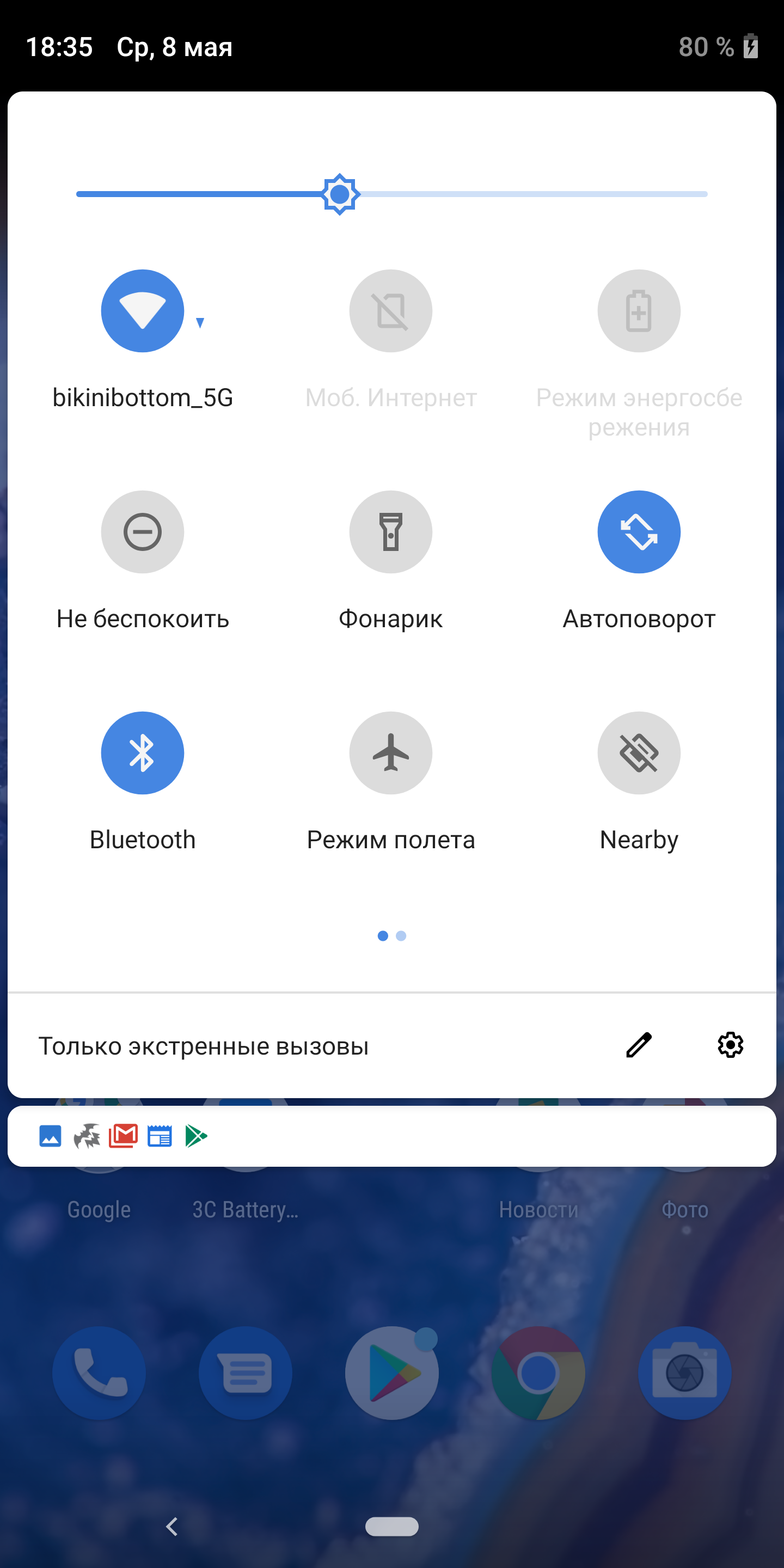Expand the collapsed notification icons bar
Screen dimensions: 784x1568
pyautogui.click(x=392, y=1136)
